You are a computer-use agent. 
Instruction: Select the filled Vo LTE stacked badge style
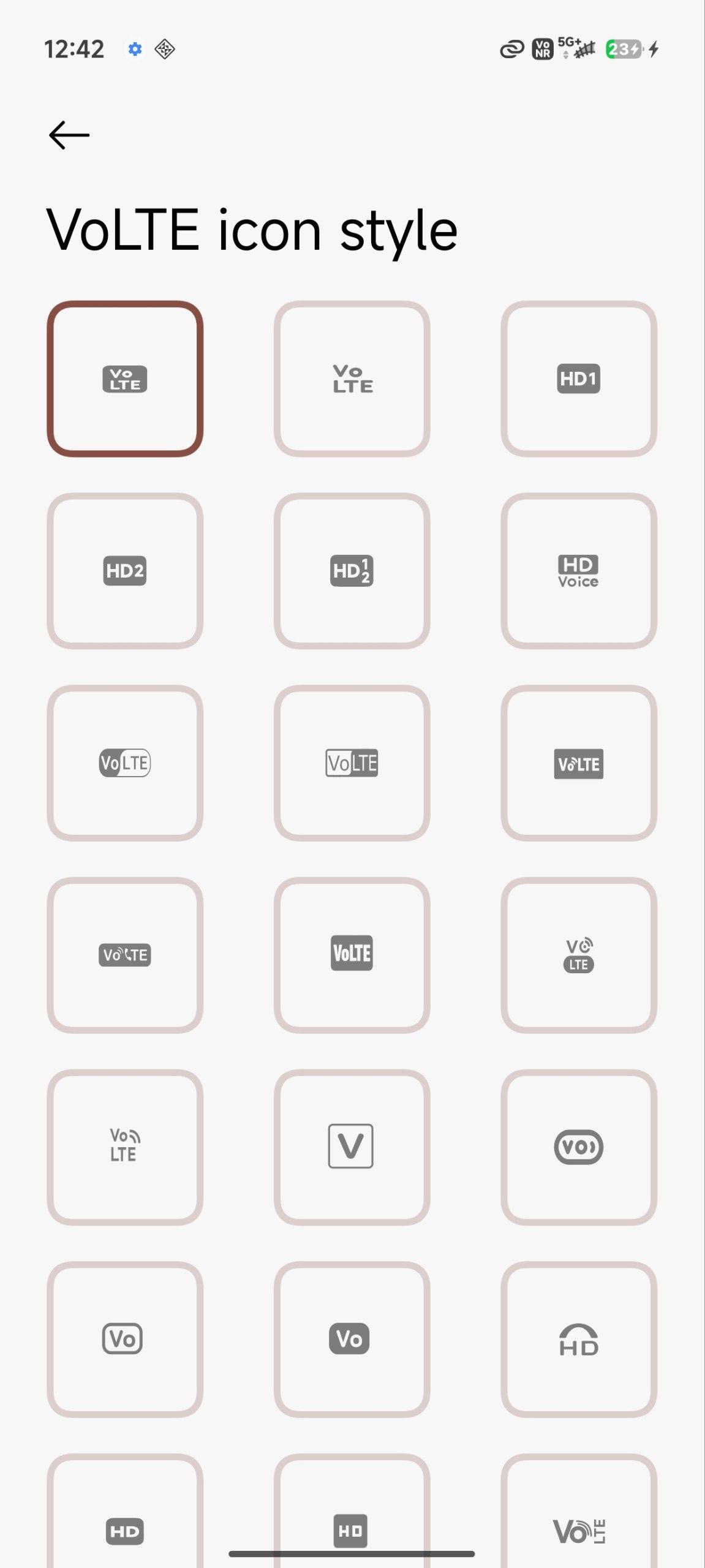125,379
